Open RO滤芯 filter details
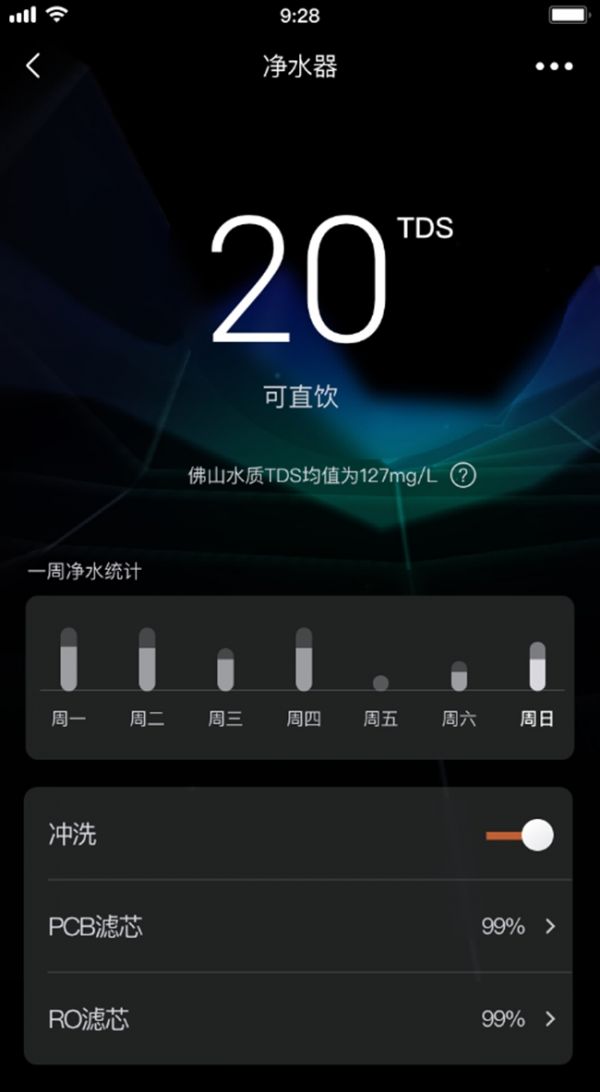 [x=300, y=1019]
